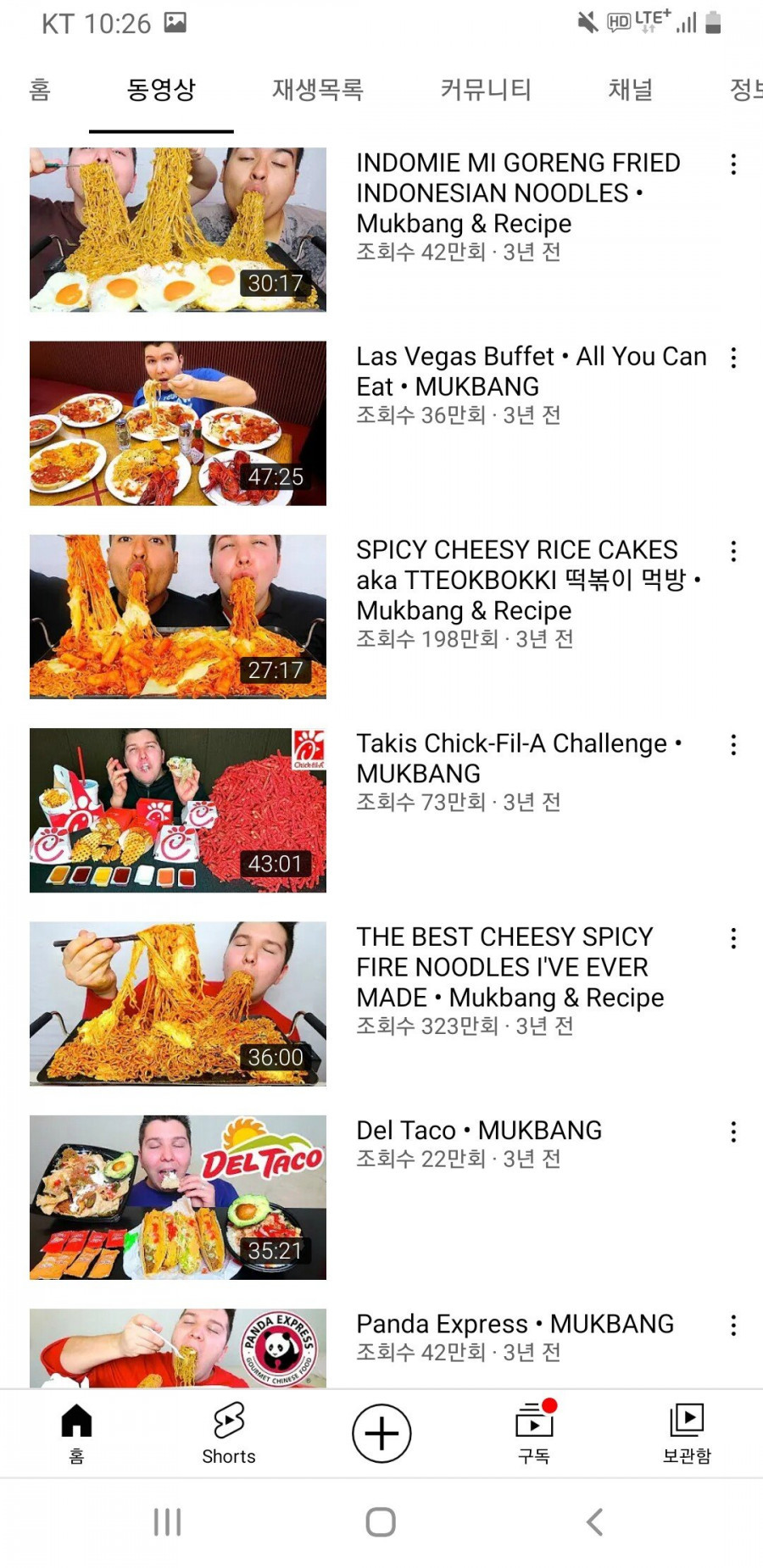Switch to the 재생목록 tab
The height and width of the screenshot is (1568, 763).
click(318, 89)
